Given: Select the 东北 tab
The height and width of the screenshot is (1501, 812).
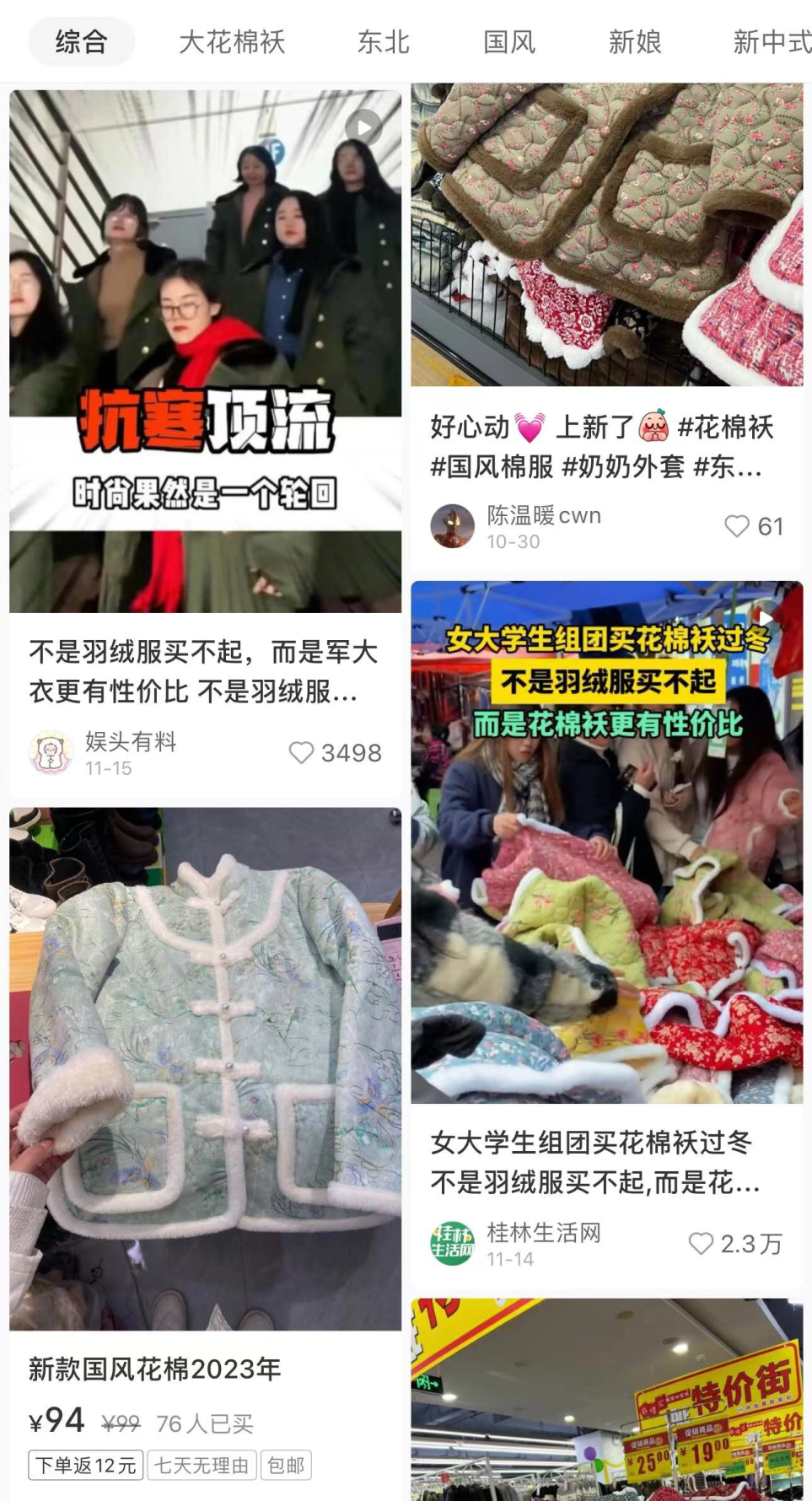Looking at the screenshot, I should [384, 41].
